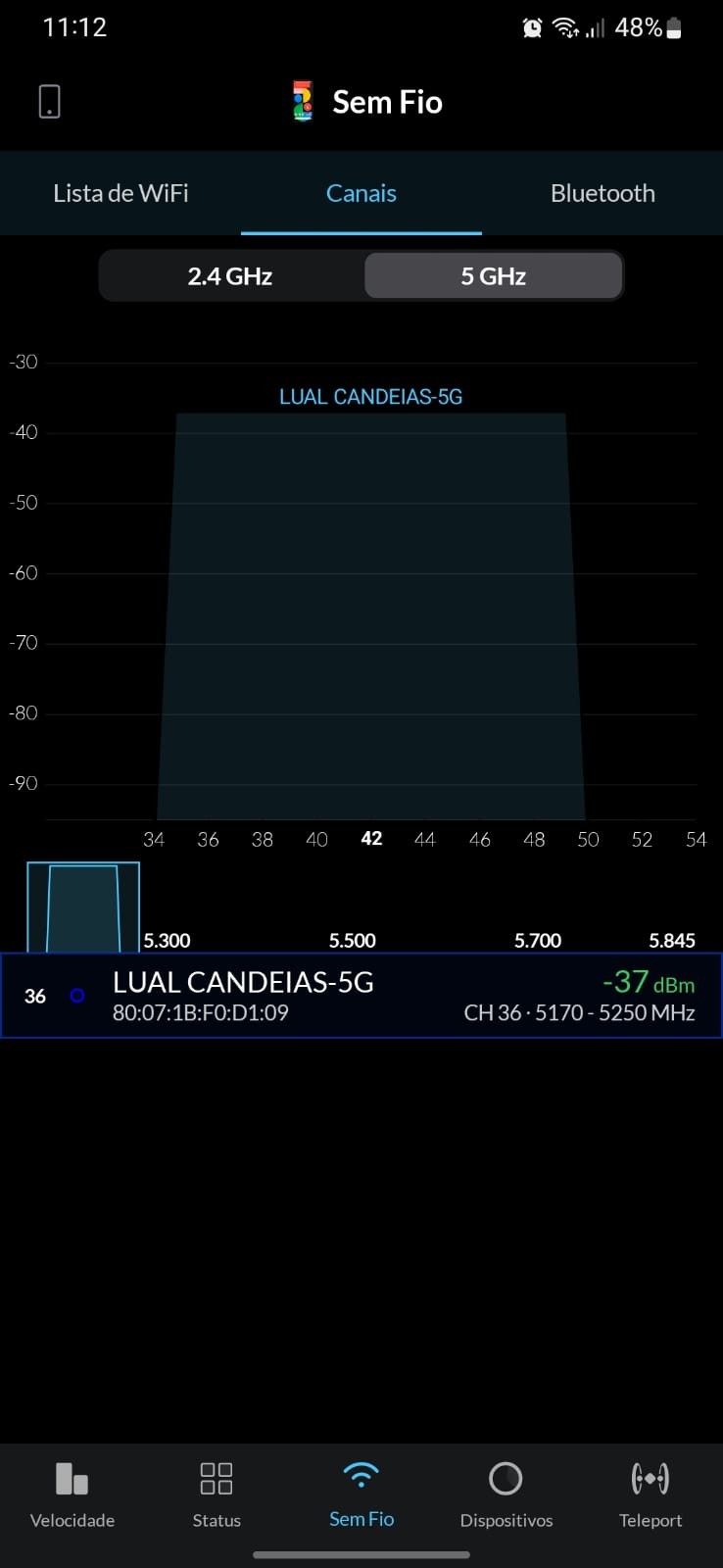Switch to the Teleport tab
The image size is (723, 1568).
point(651,1494)
